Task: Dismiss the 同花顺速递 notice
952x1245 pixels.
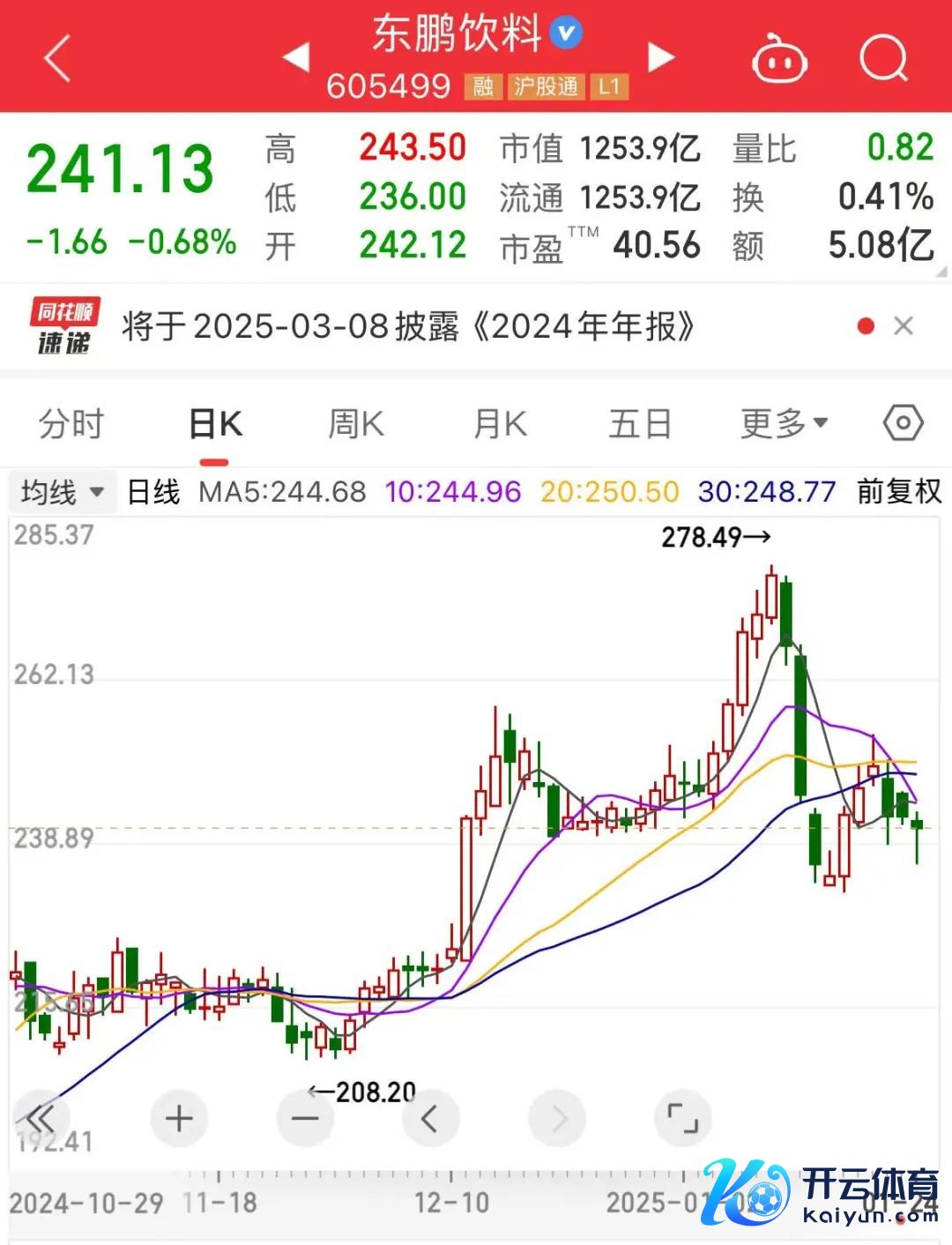Action: (x=903, y=326)
